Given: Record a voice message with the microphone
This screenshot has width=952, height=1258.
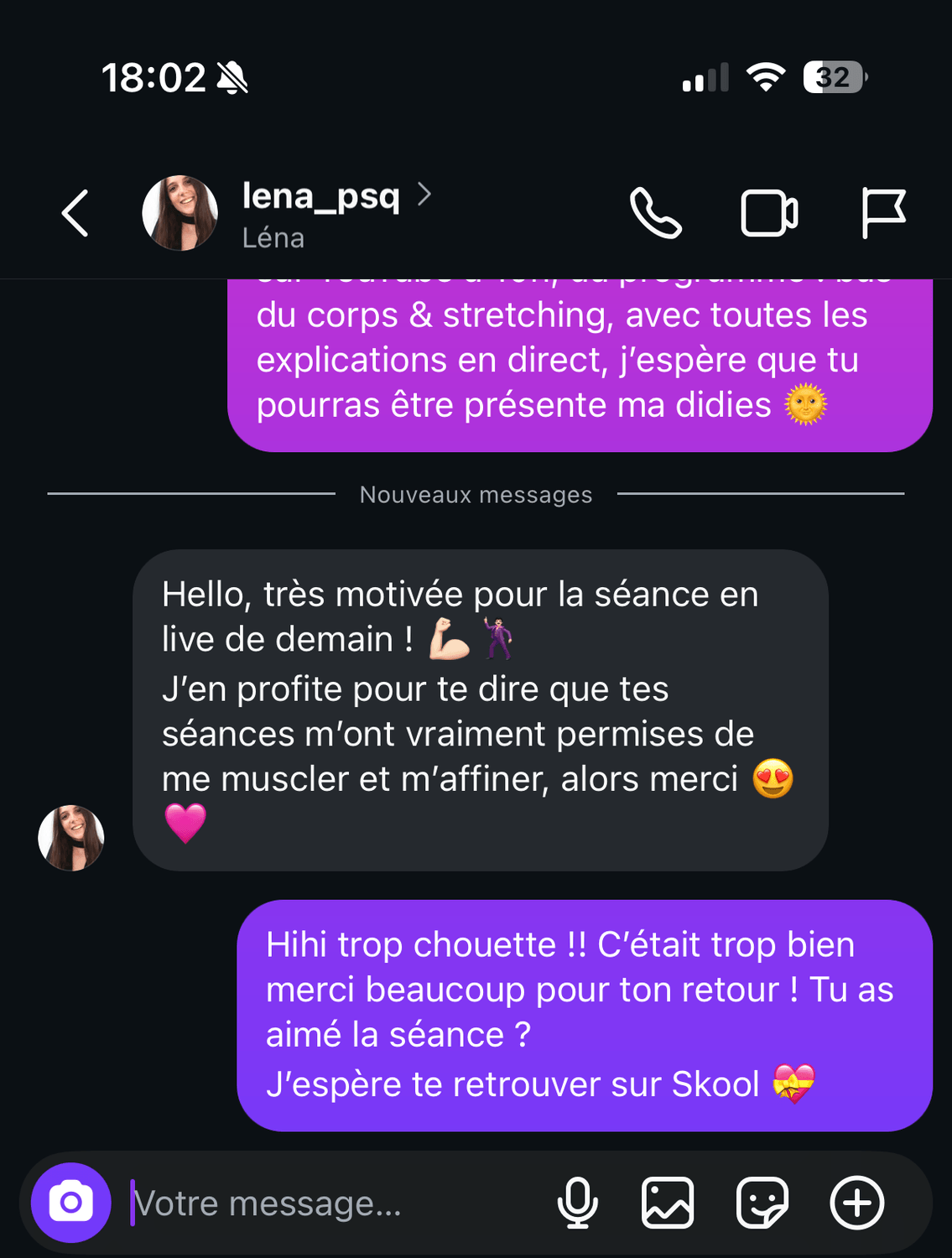Looking at the screenshot, I should pyautogui.click(x=578, y=1203).
